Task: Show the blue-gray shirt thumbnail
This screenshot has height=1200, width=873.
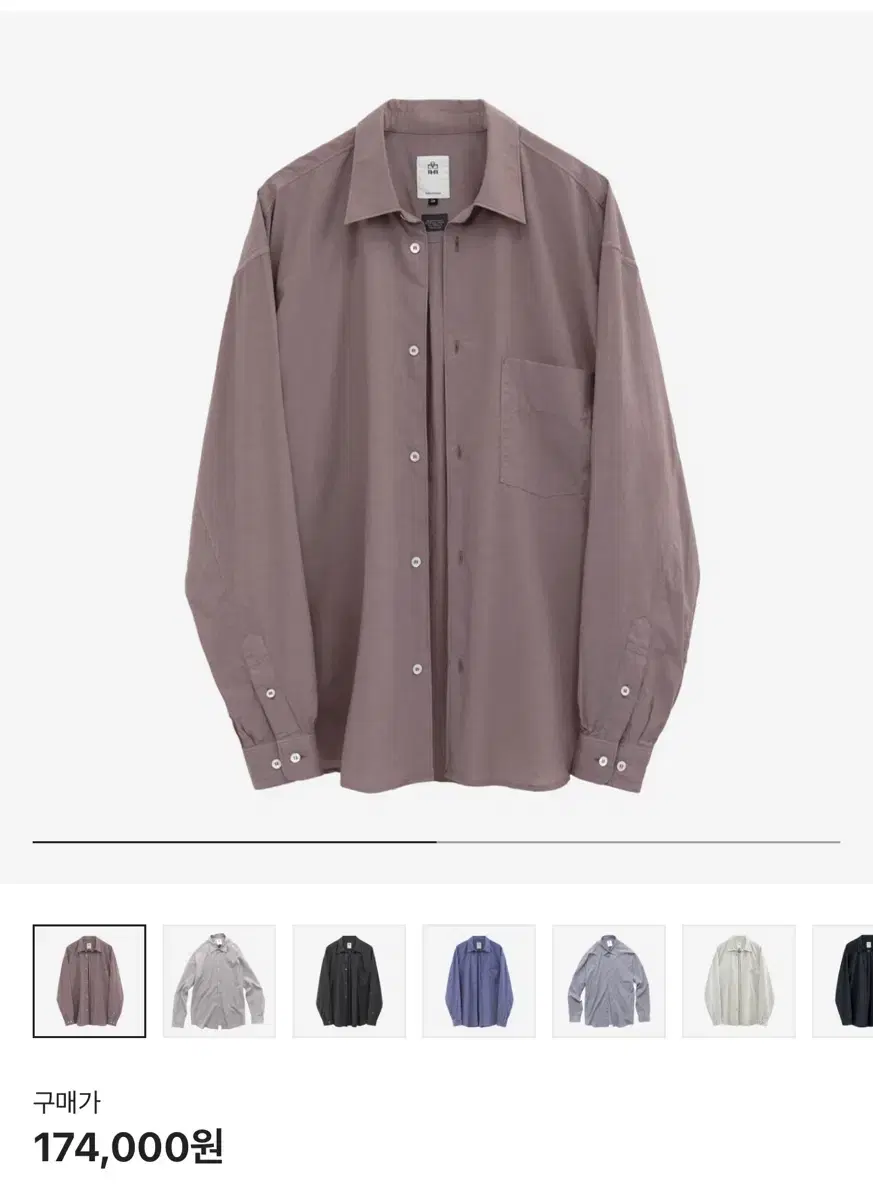Action: [609, 981]
